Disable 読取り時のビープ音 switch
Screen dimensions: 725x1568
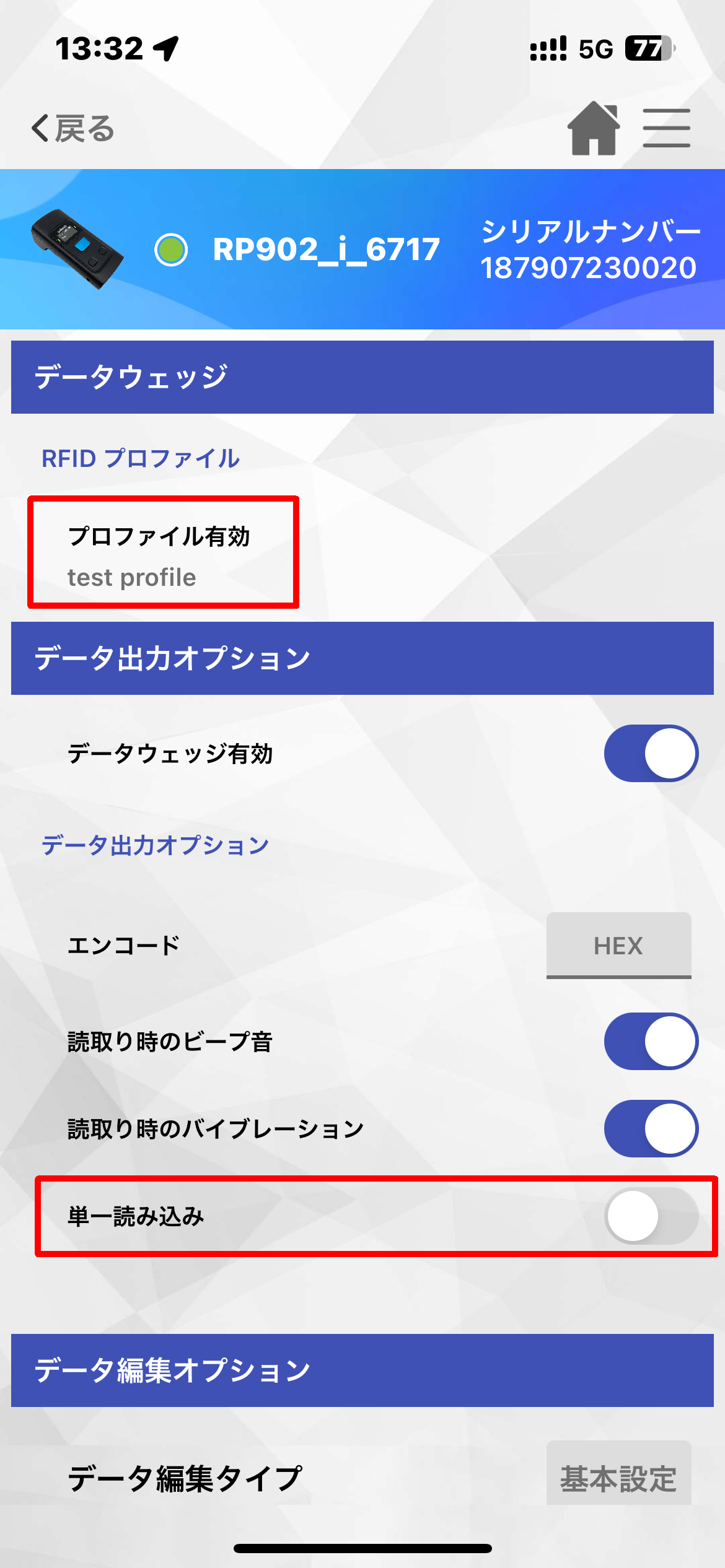(651, 1041)
